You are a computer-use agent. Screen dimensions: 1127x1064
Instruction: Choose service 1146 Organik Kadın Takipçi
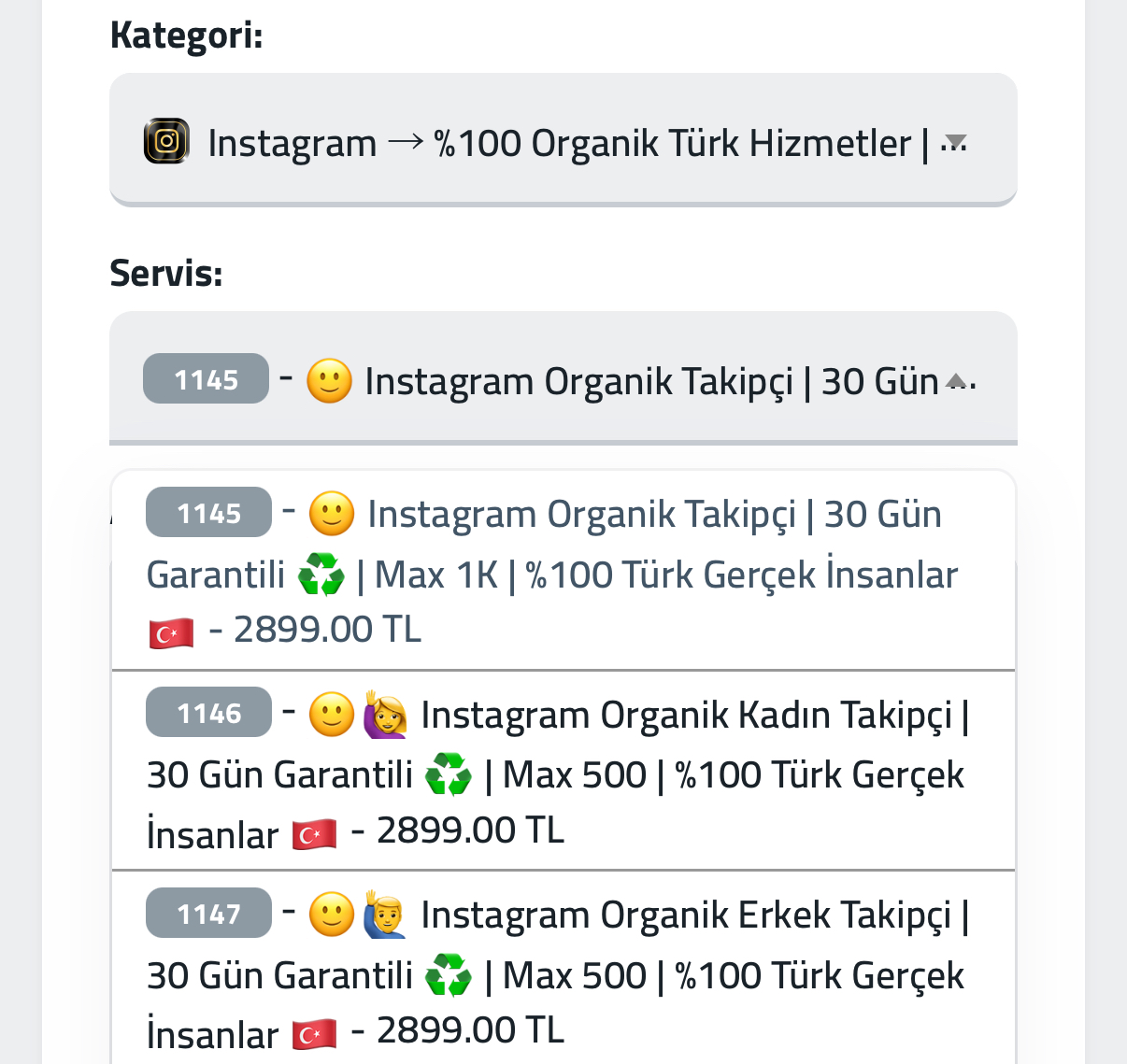(x=563, y=771)
